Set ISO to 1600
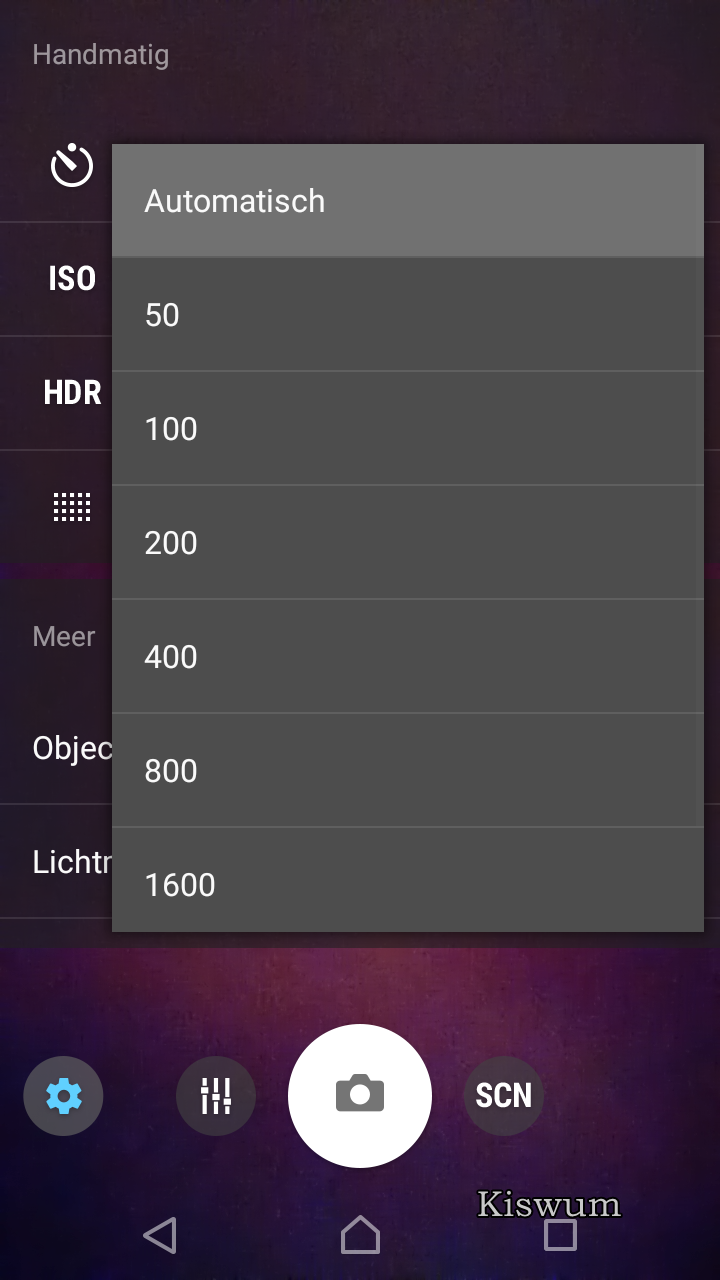The height and width of the screenshot is (1280, 720). pos(407,883)
